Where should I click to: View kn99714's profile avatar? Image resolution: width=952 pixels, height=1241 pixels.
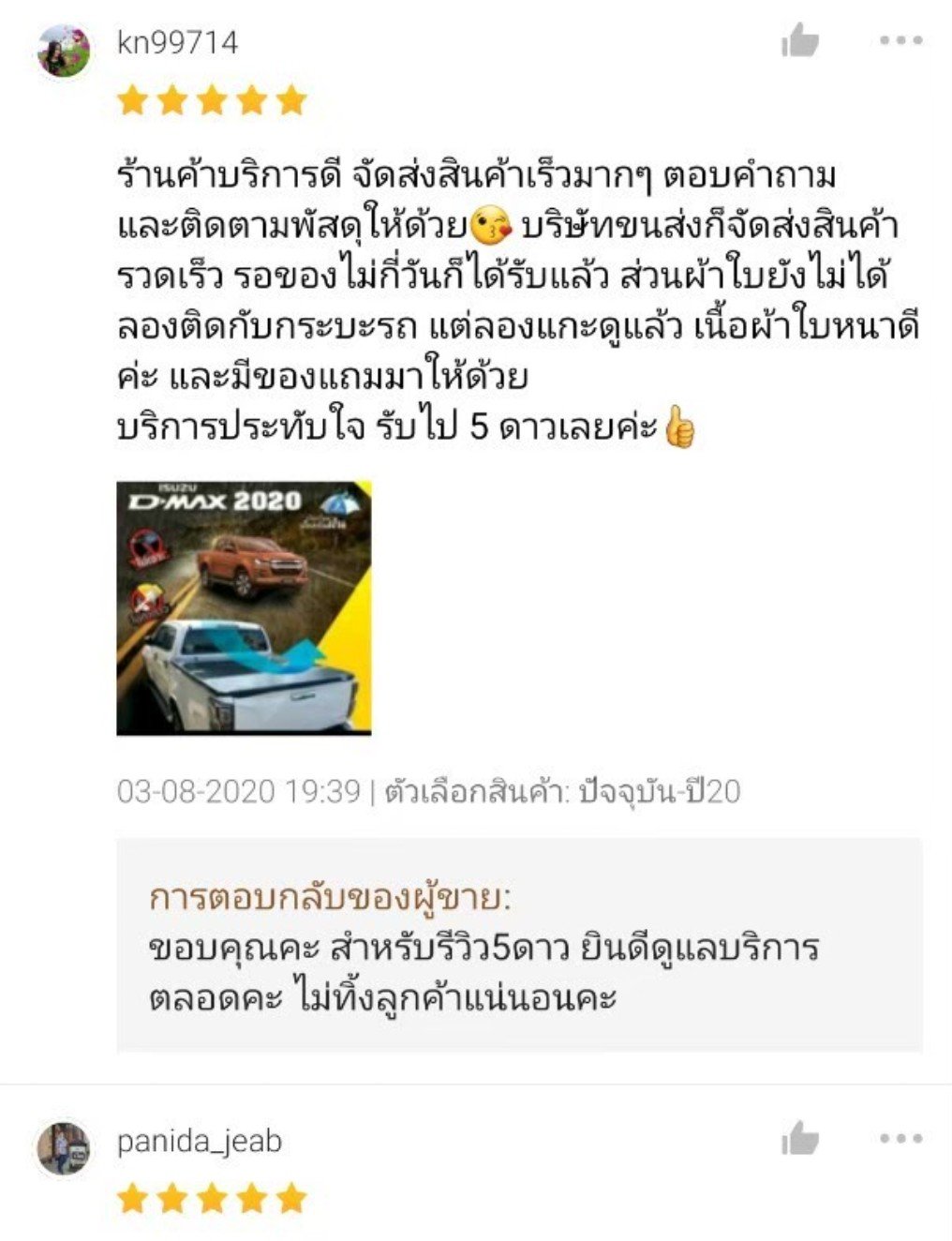pos(64,52)
